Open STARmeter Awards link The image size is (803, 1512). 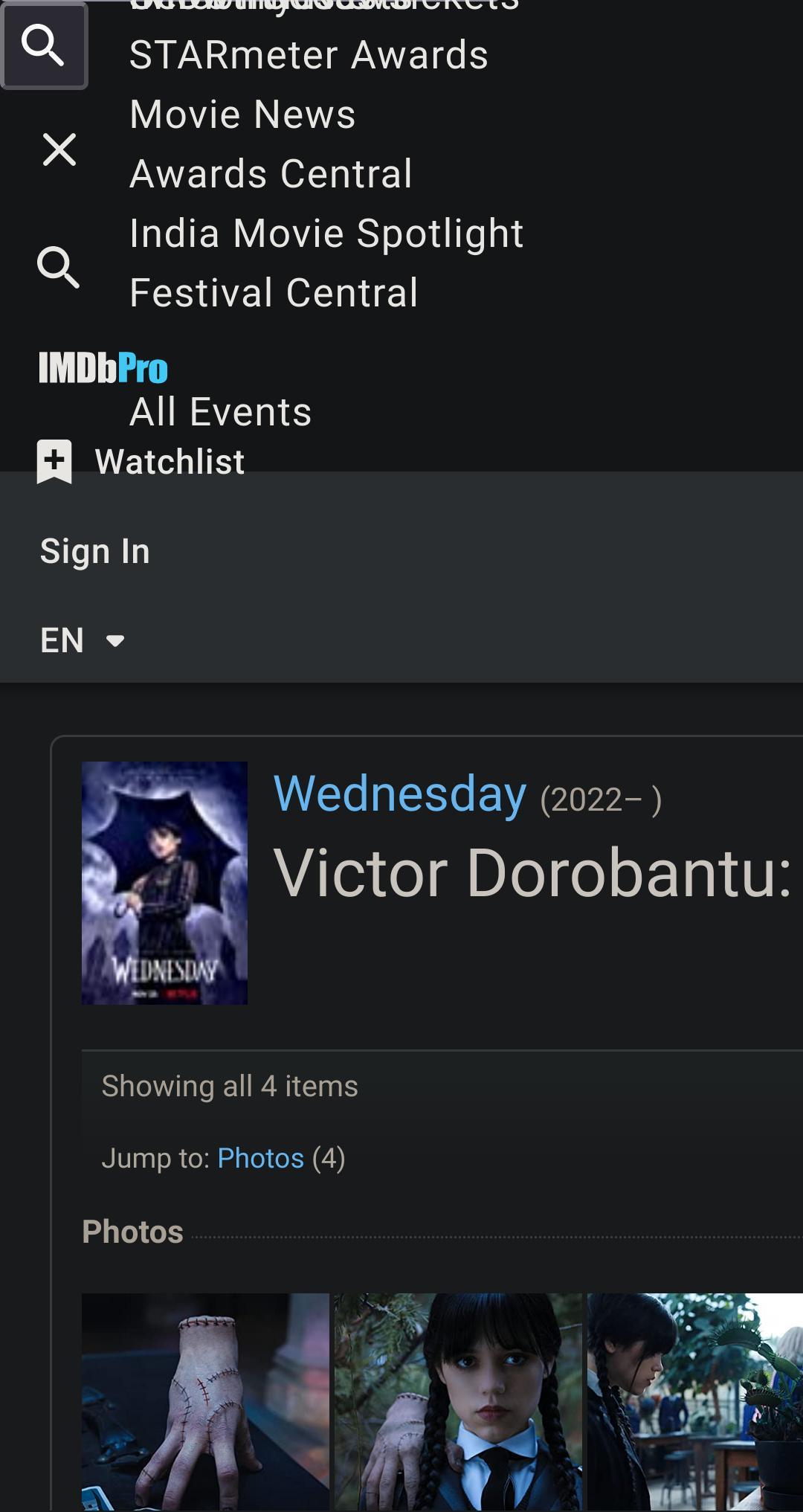tap(309, 55)
